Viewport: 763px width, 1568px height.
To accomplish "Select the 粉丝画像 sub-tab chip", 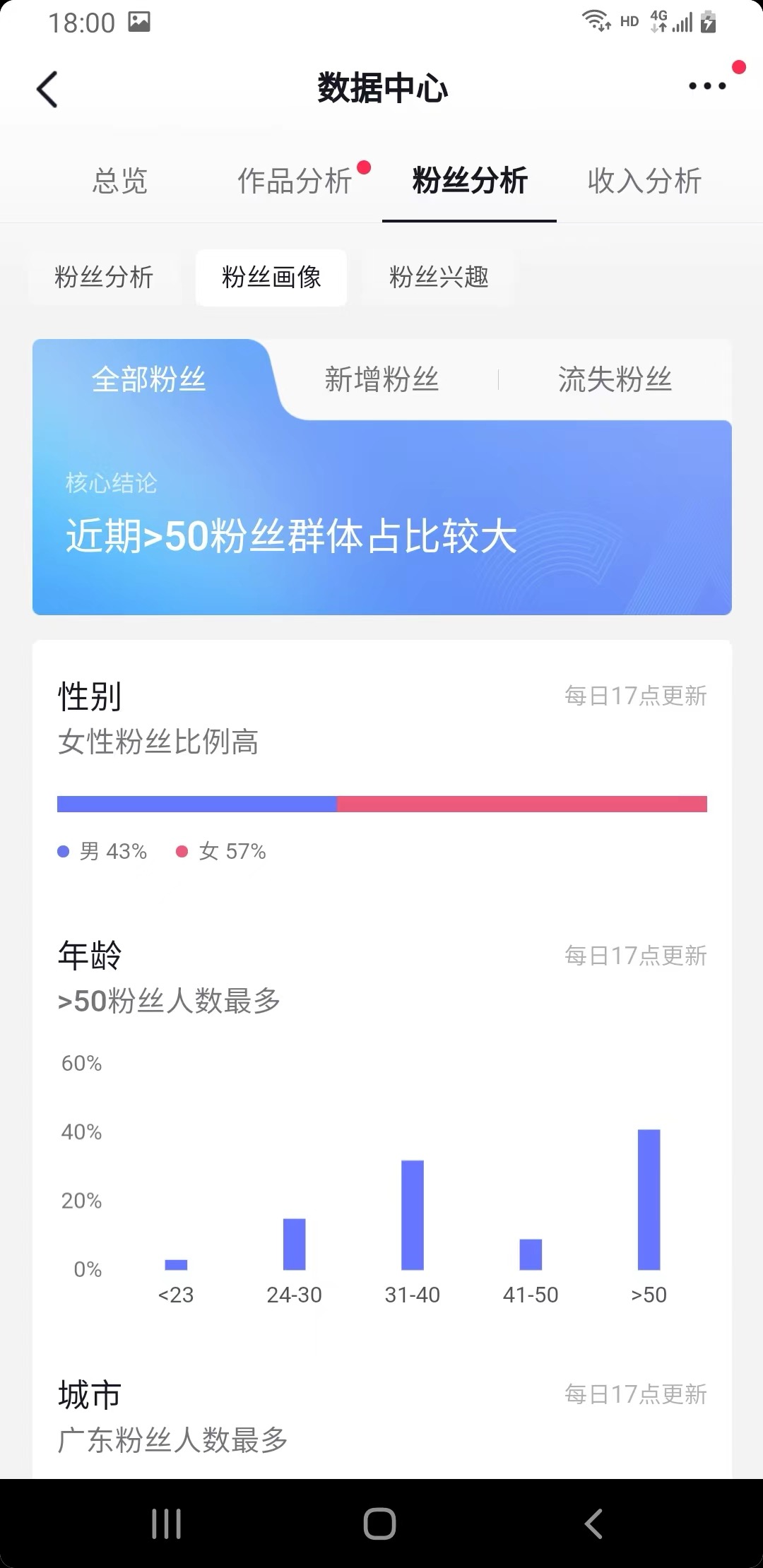I will 271,277.
